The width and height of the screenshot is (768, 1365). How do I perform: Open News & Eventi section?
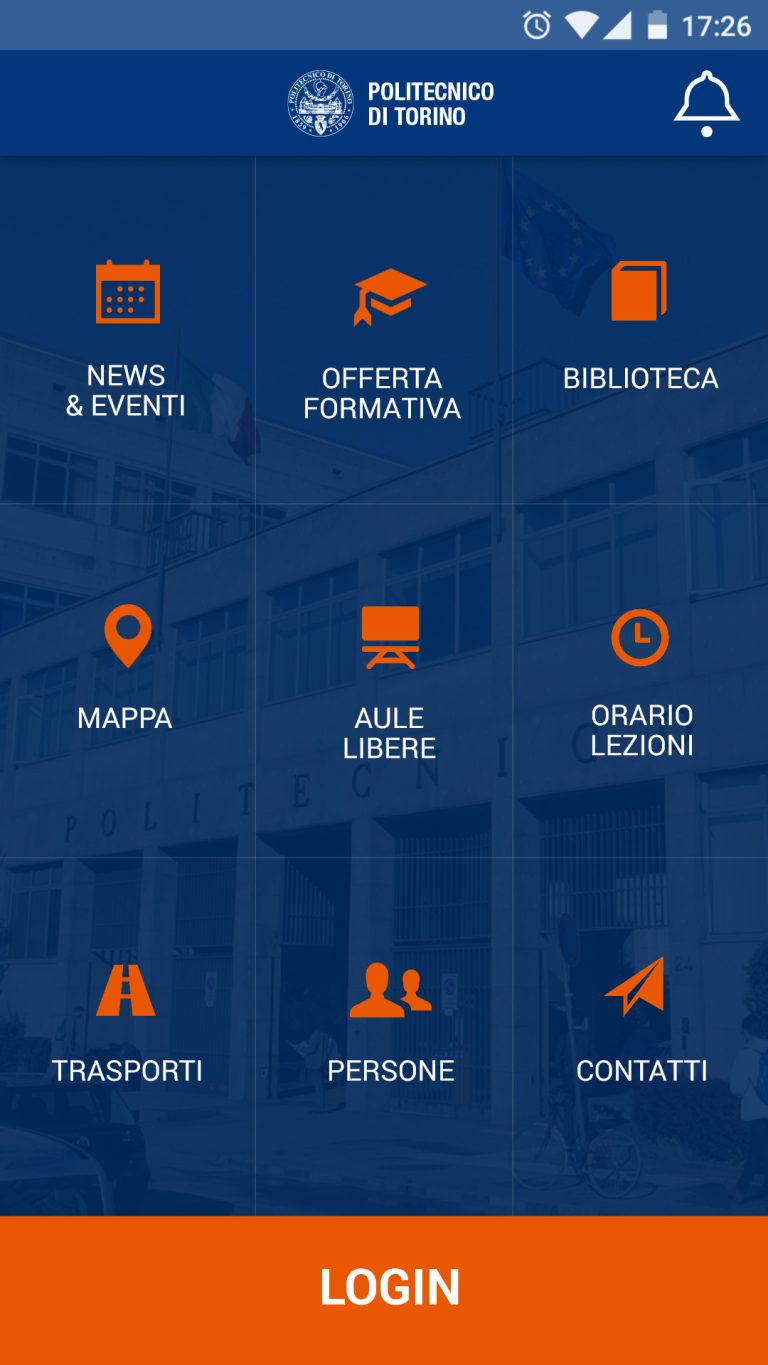pyautogui.click(x=127, y=329)
